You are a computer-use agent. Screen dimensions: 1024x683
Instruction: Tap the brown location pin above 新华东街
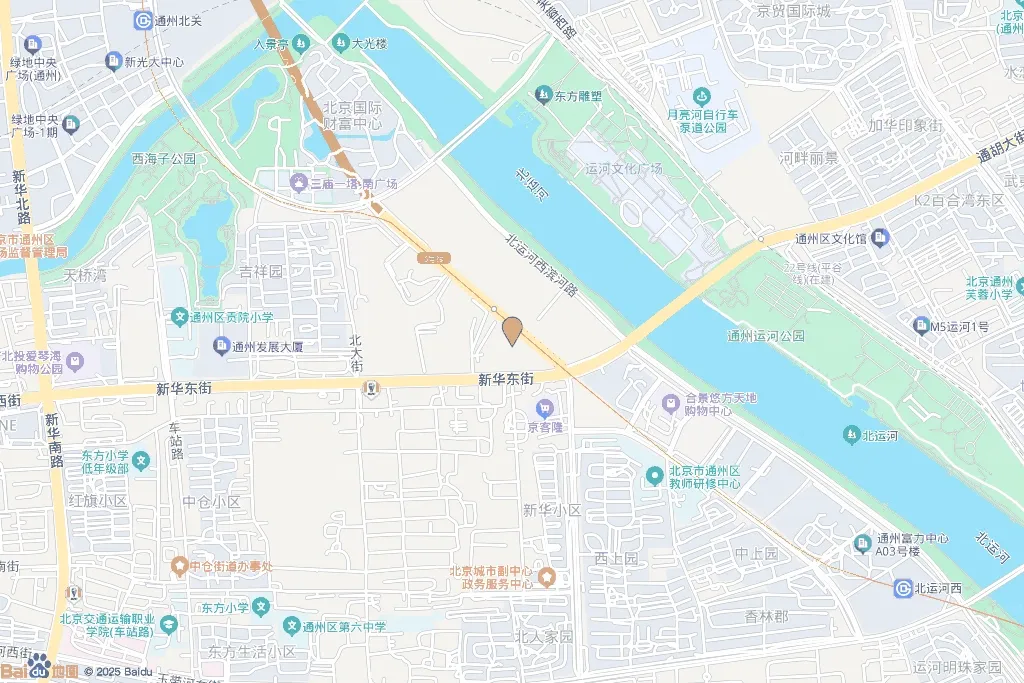[513, 331]
